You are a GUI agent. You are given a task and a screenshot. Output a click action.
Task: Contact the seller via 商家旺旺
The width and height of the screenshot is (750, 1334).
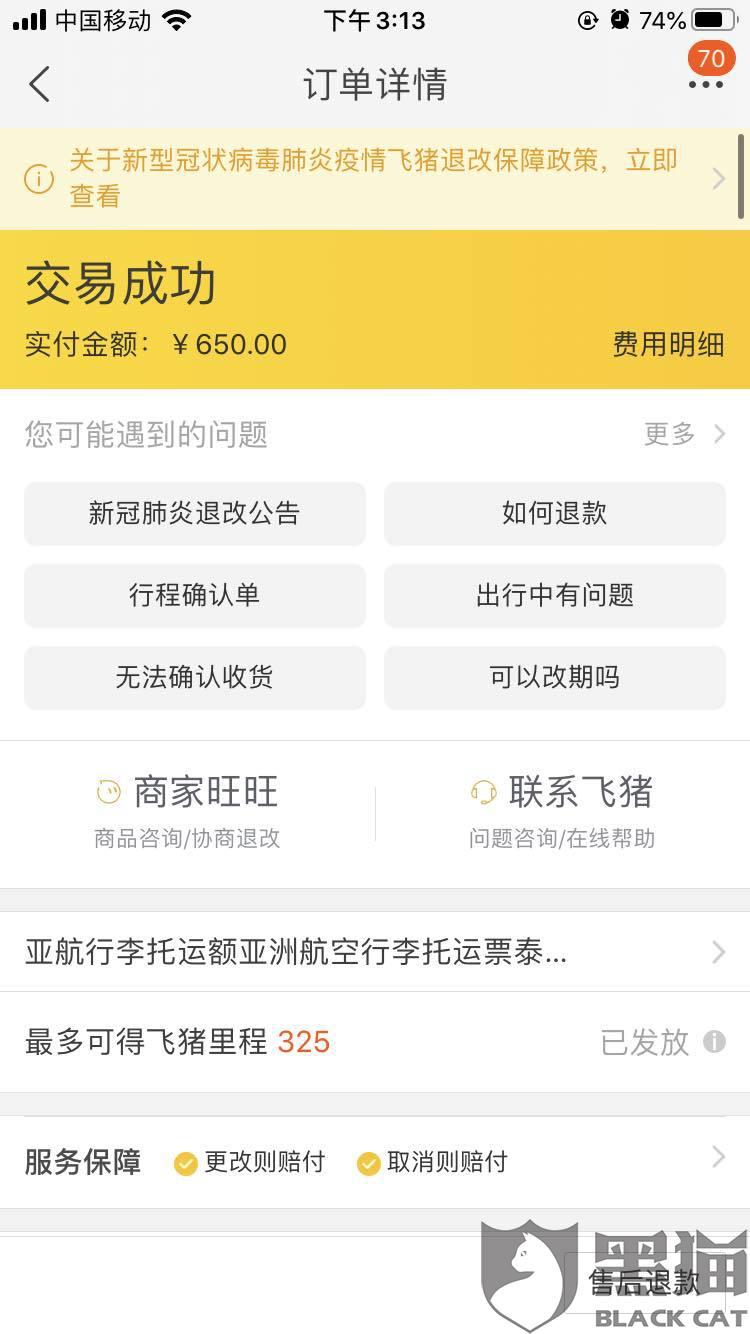(x=188, y=810)
